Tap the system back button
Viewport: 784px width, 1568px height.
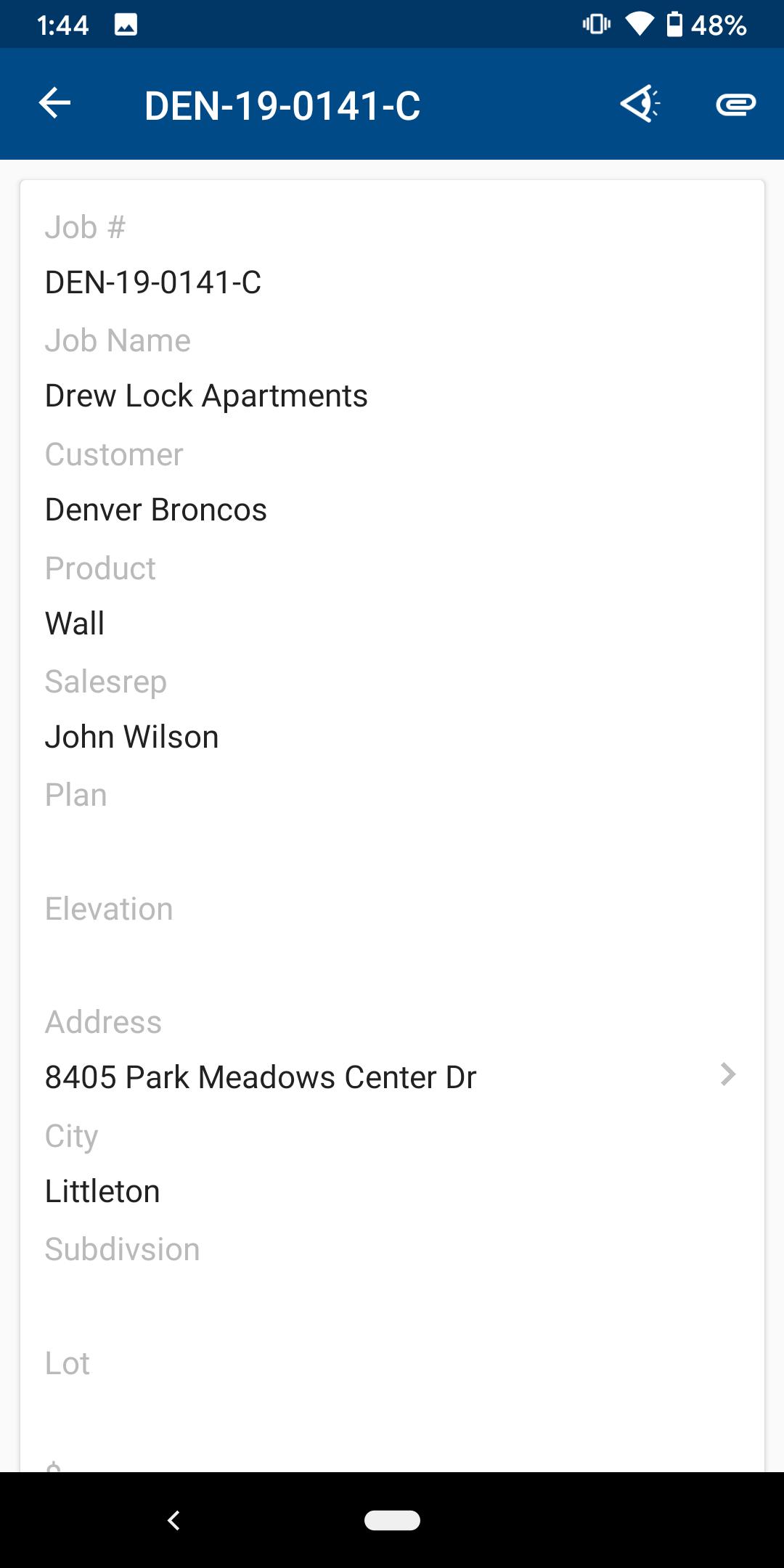(173, 1520)
